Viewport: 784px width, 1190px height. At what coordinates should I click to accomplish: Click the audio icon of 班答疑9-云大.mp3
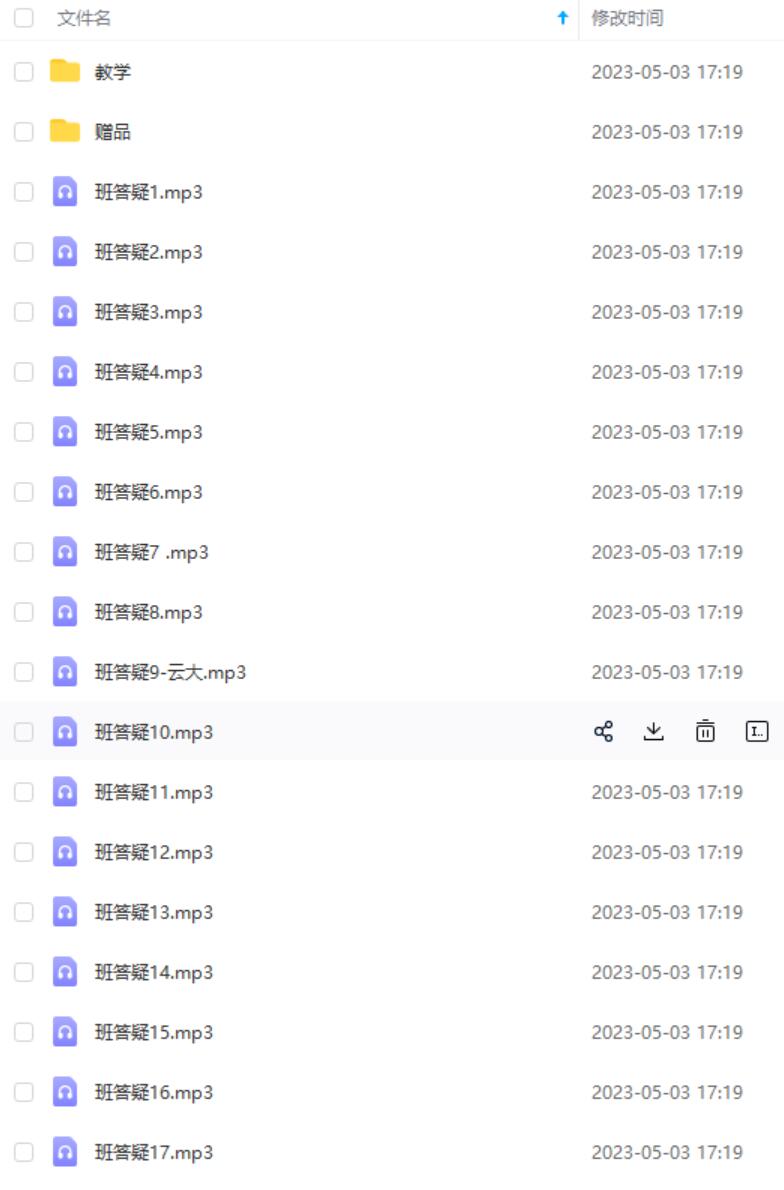tap(64, 671)
